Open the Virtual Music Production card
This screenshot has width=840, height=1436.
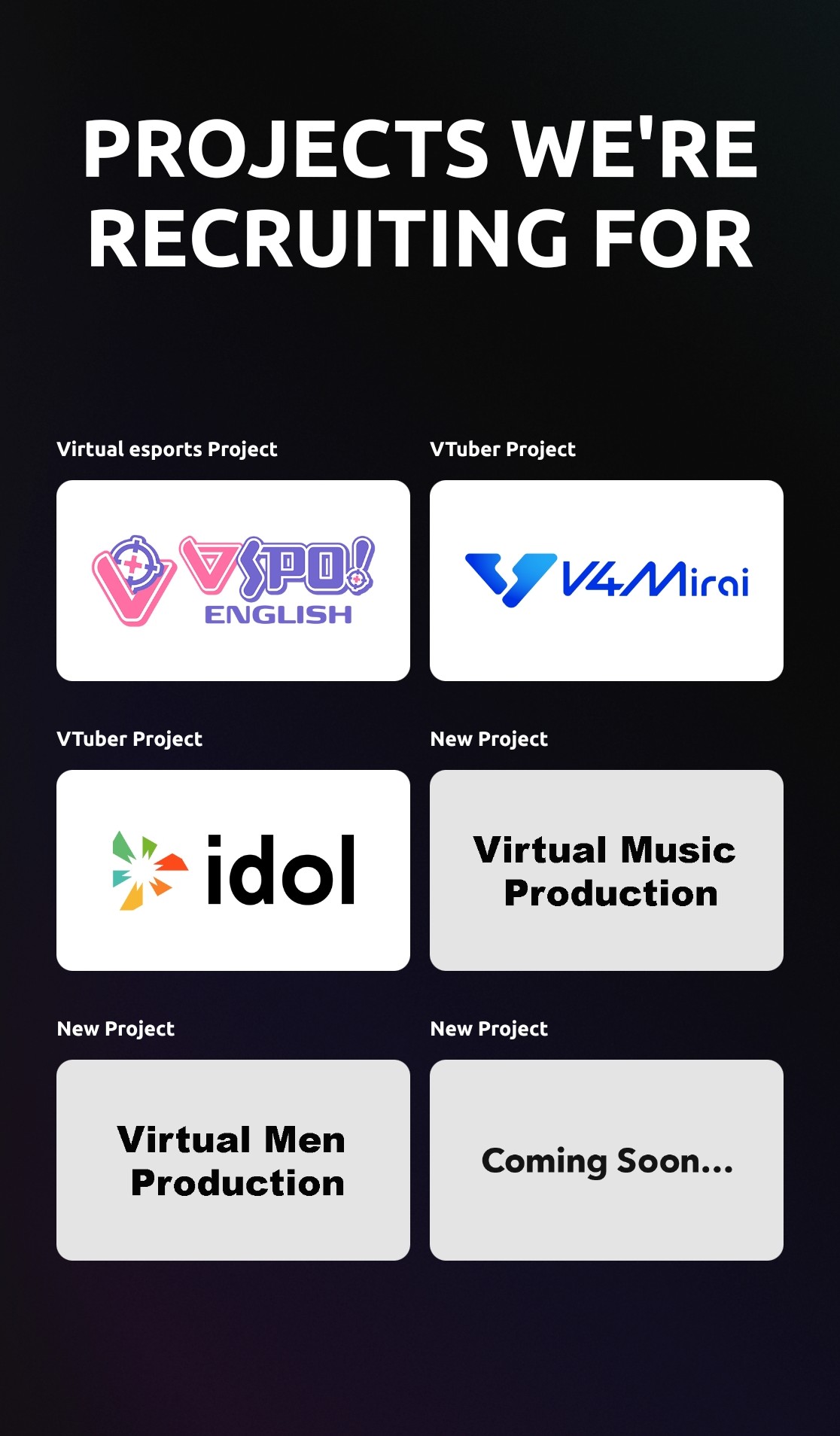[x=607, y=870]
